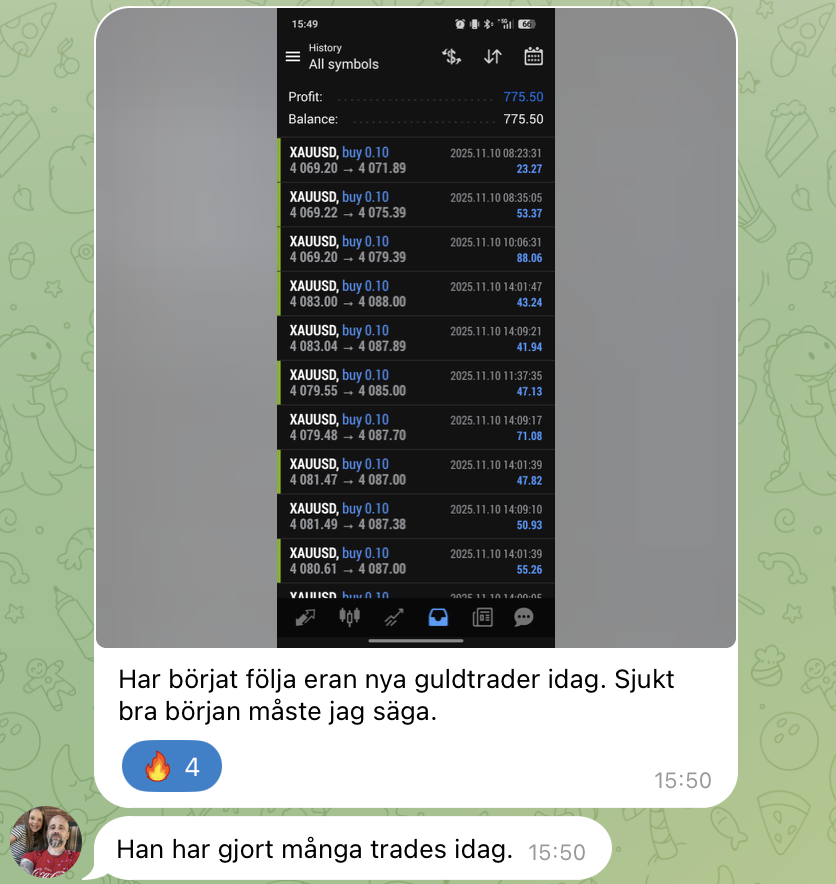This screenshot has width=836, height=884.
Task: Open the trading history screenshot in the message
Action: [415, 328]
